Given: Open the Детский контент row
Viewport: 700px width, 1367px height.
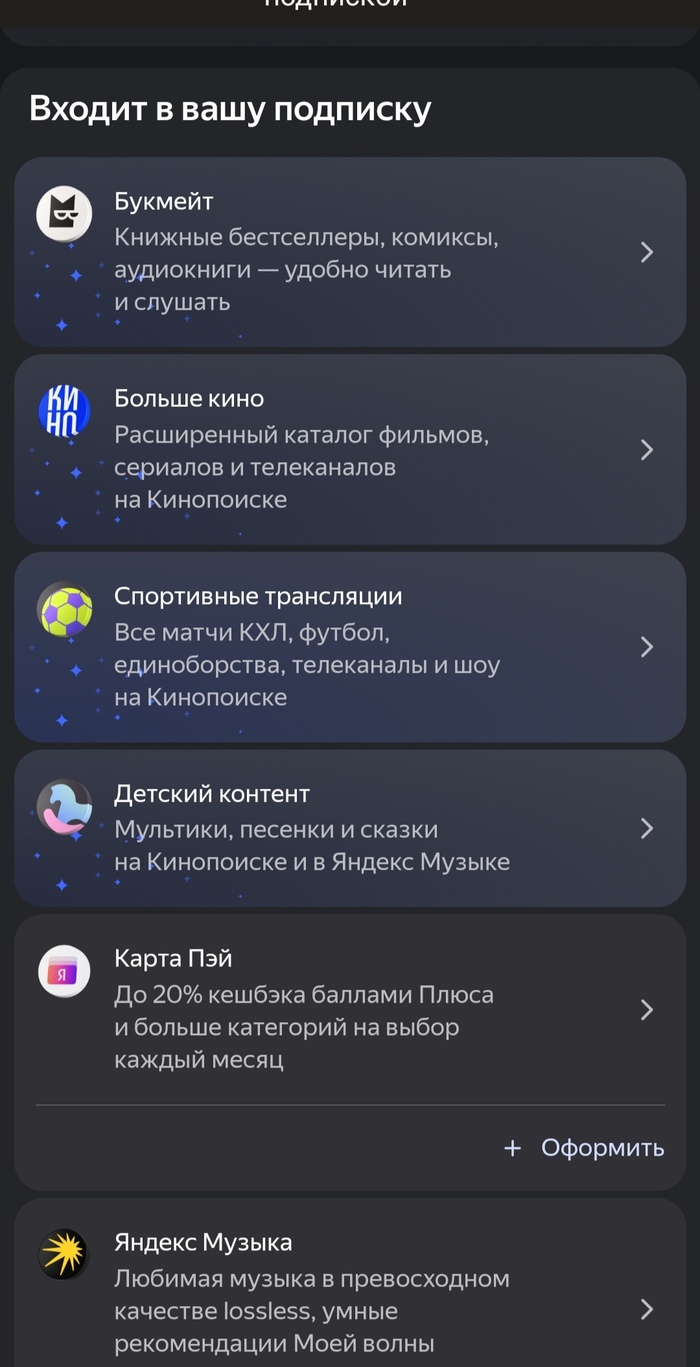Looking at the screenshot, I should click(350, 828).
